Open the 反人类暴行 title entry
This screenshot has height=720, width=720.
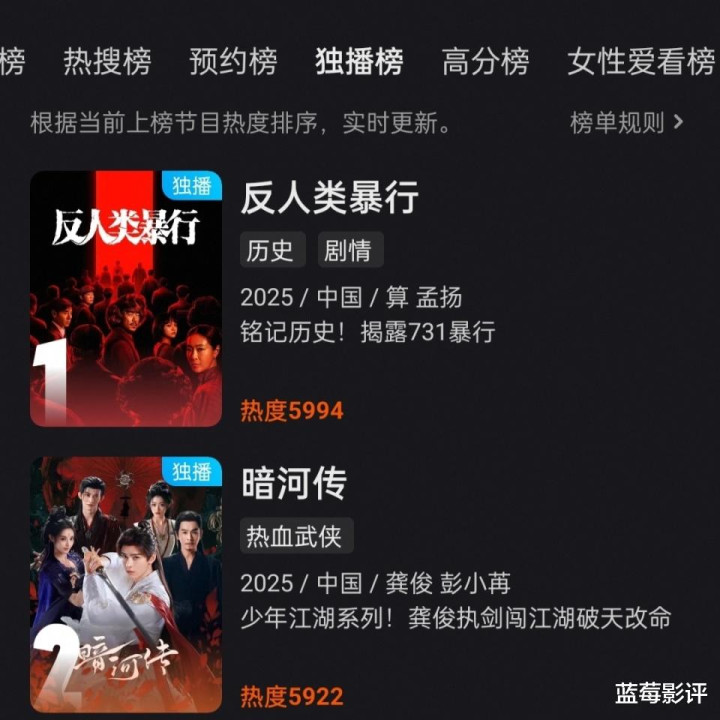[329, 198]
